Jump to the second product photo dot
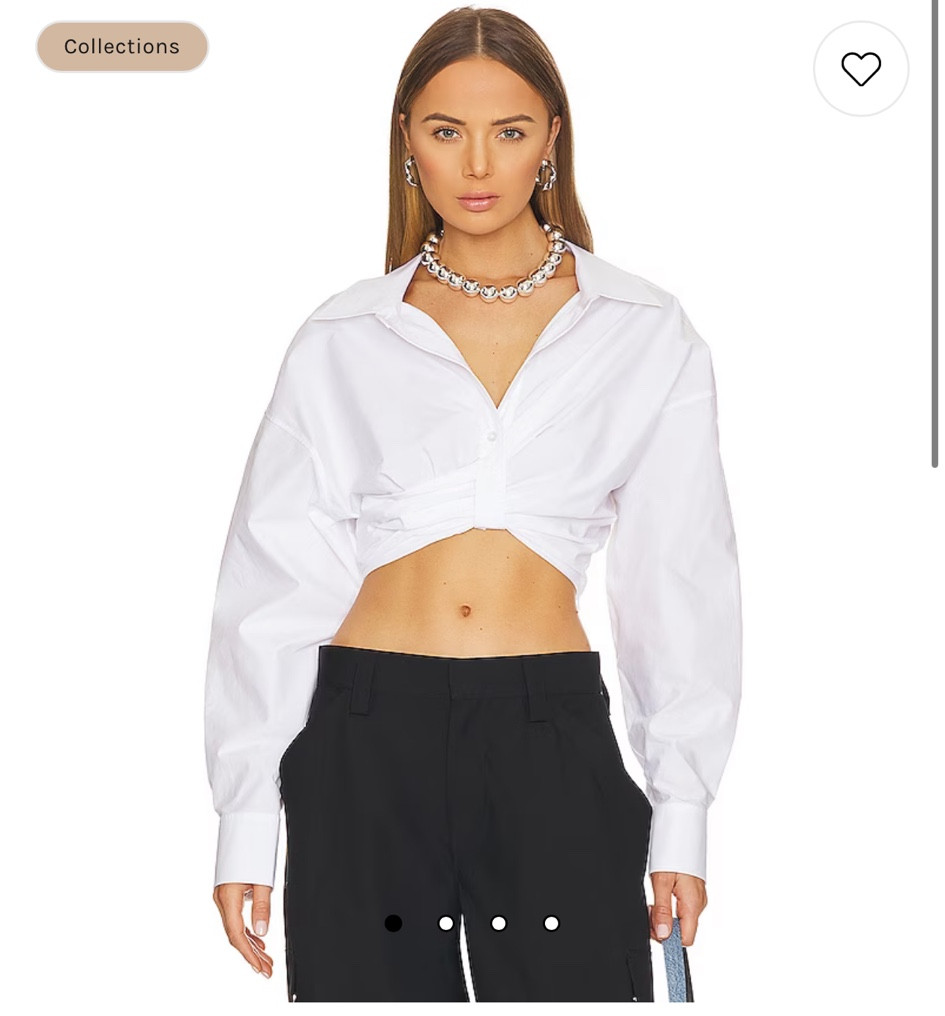 coord(446,923)
